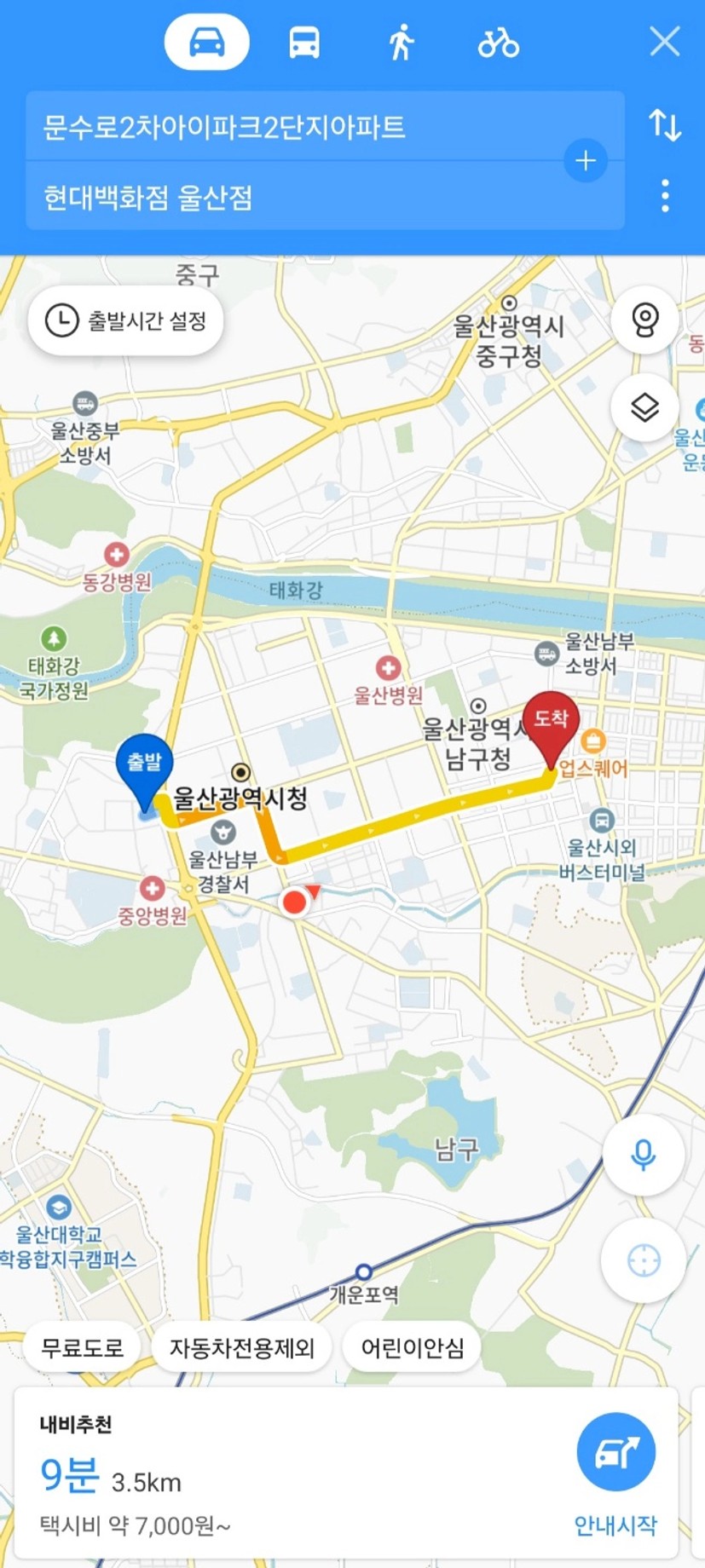Select the 어린이안심 route chip
This screenshot has height=1568, width=705.
(413, 1347)
